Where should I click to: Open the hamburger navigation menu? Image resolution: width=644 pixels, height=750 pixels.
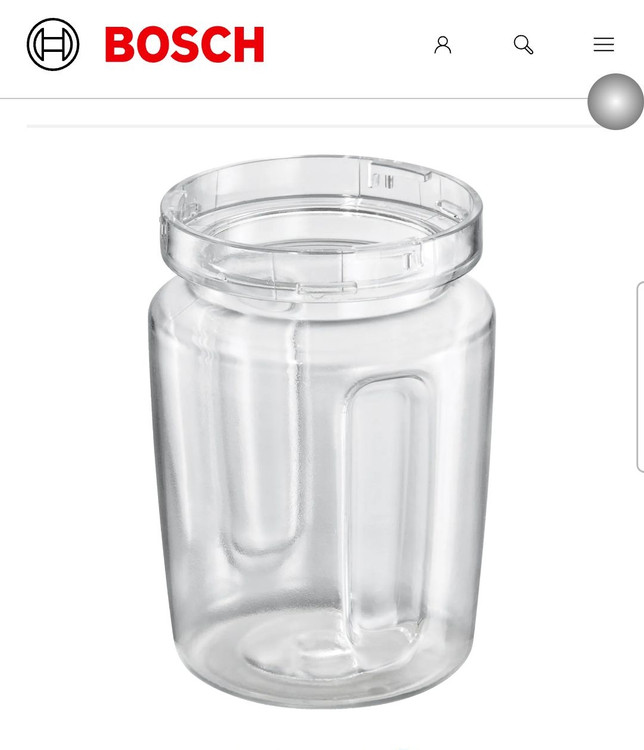(603, 45)
